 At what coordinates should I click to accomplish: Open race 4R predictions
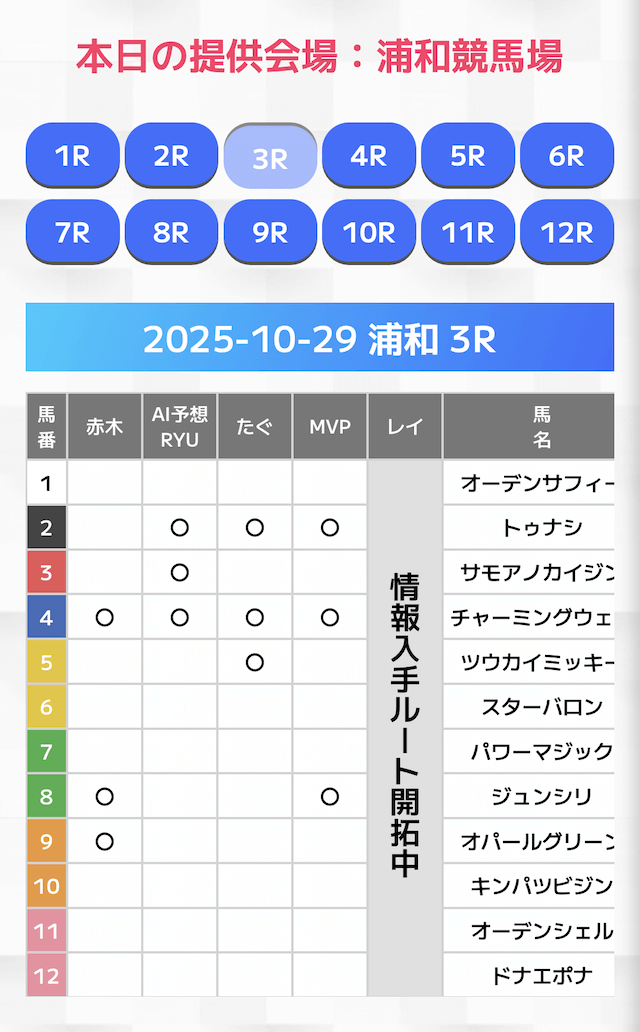click(369, 155)
